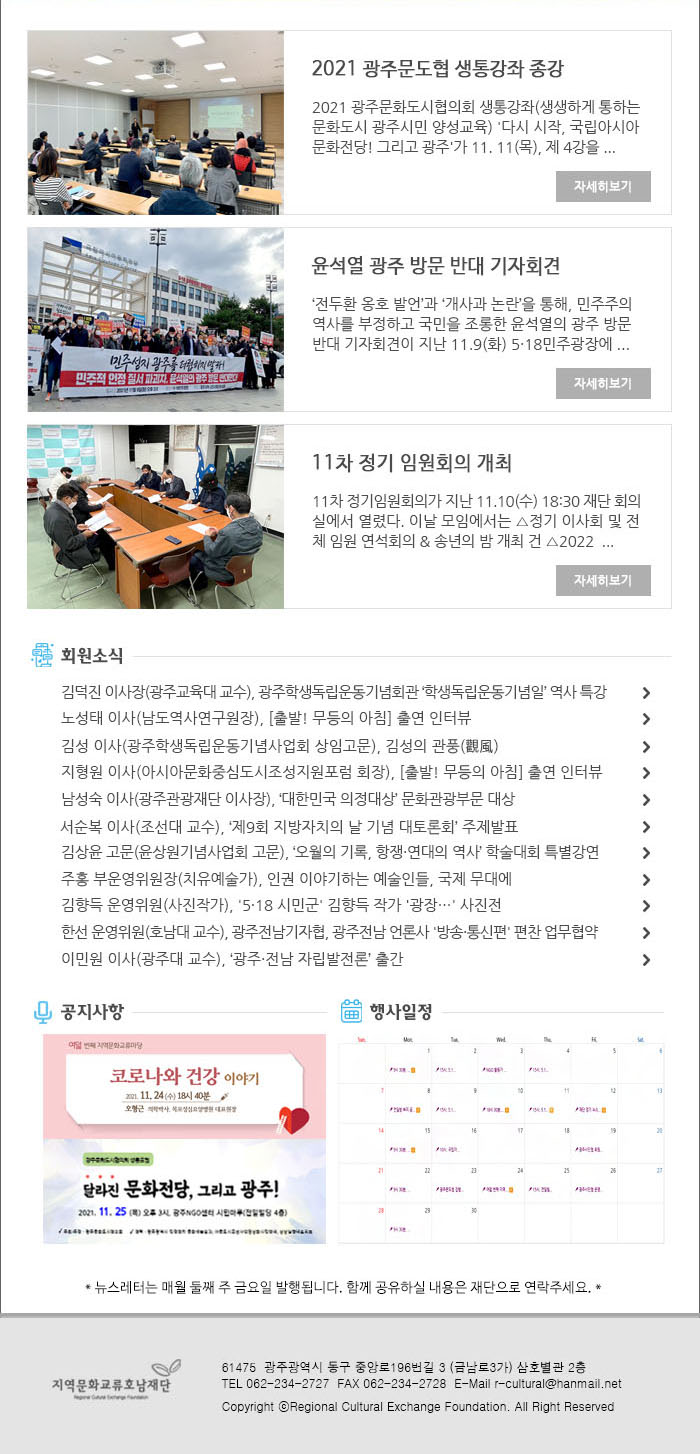Viewport: 700px width, 1454px height.
Task: Open the 행사일정 monthly calendar
Action: pos(501,1141)
